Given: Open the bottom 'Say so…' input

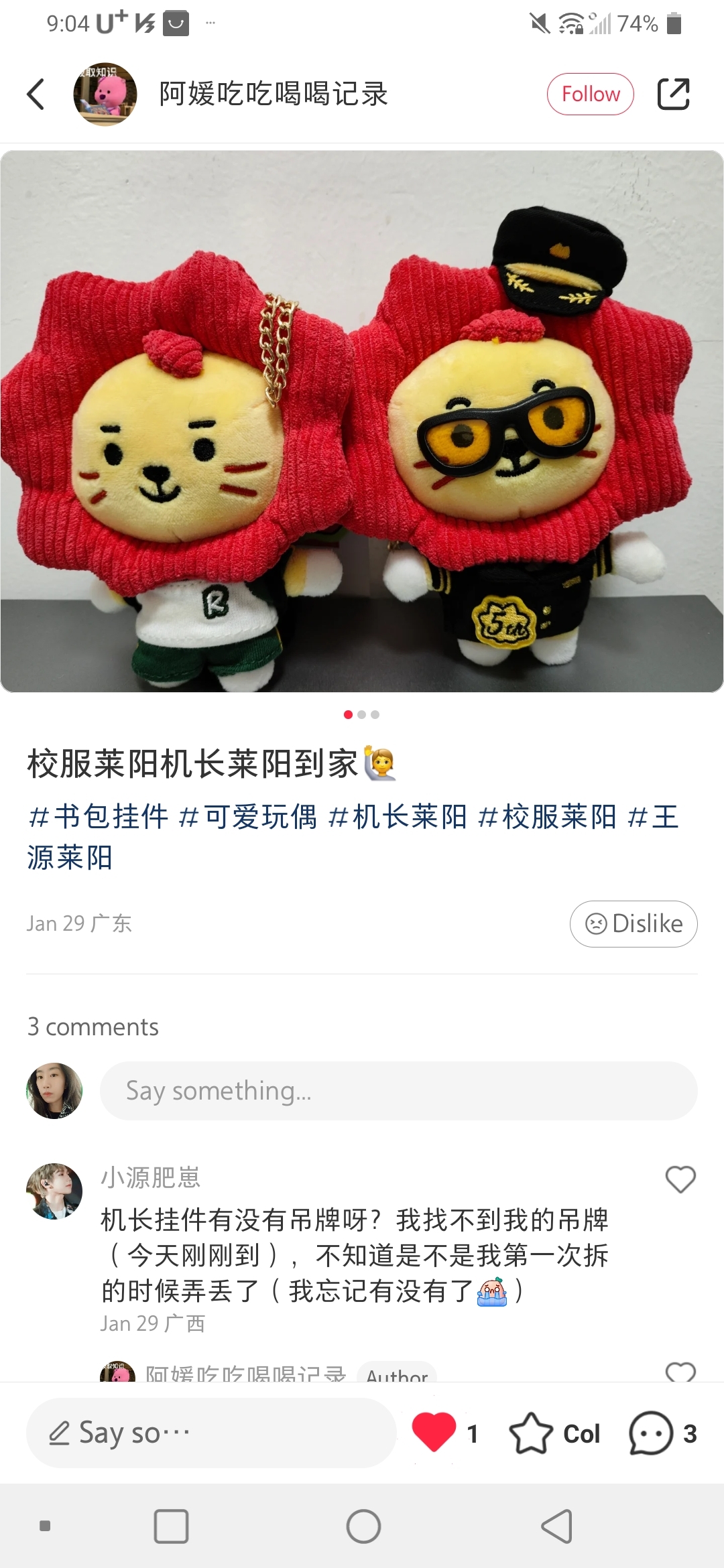Looking at the screenshot, I should point(210,1433).
